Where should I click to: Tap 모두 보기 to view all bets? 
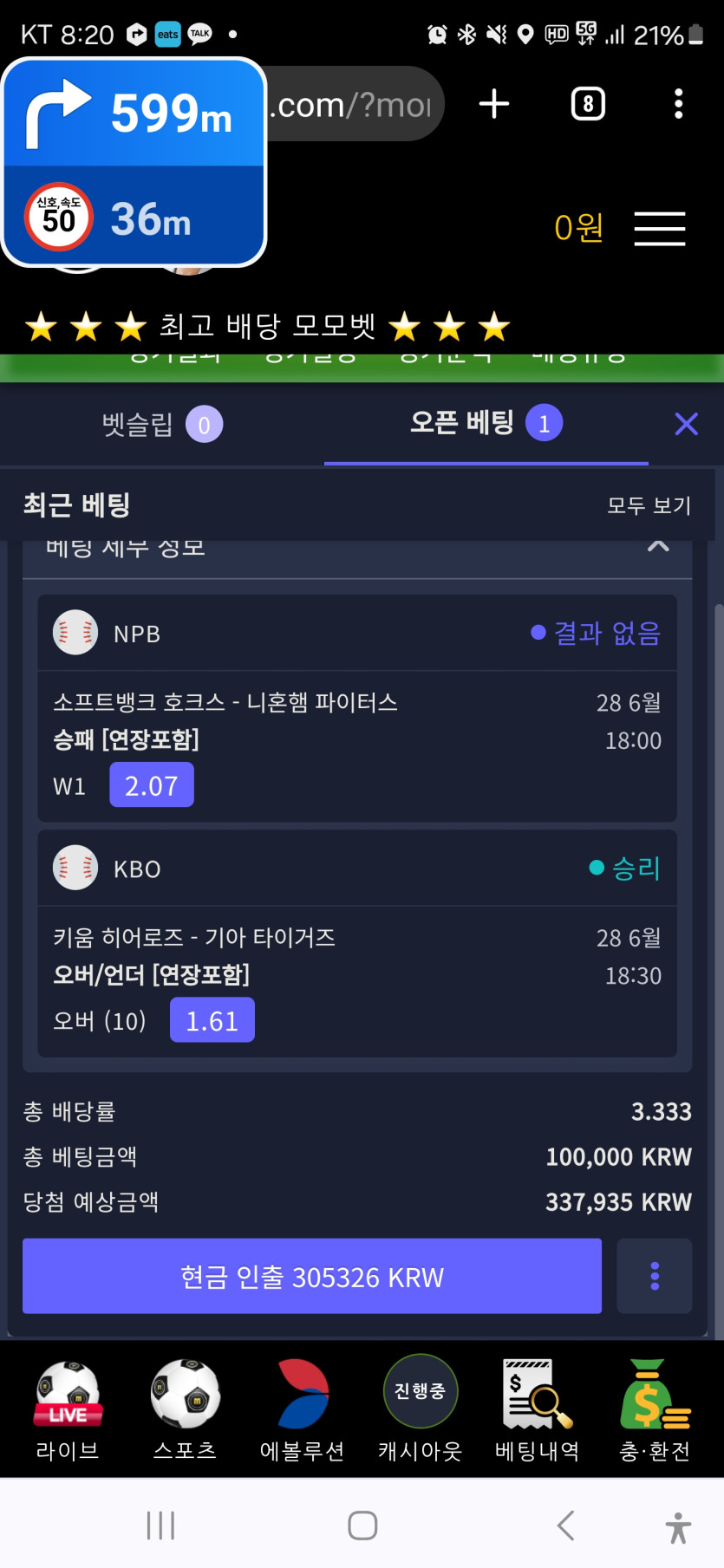(649, 505)
